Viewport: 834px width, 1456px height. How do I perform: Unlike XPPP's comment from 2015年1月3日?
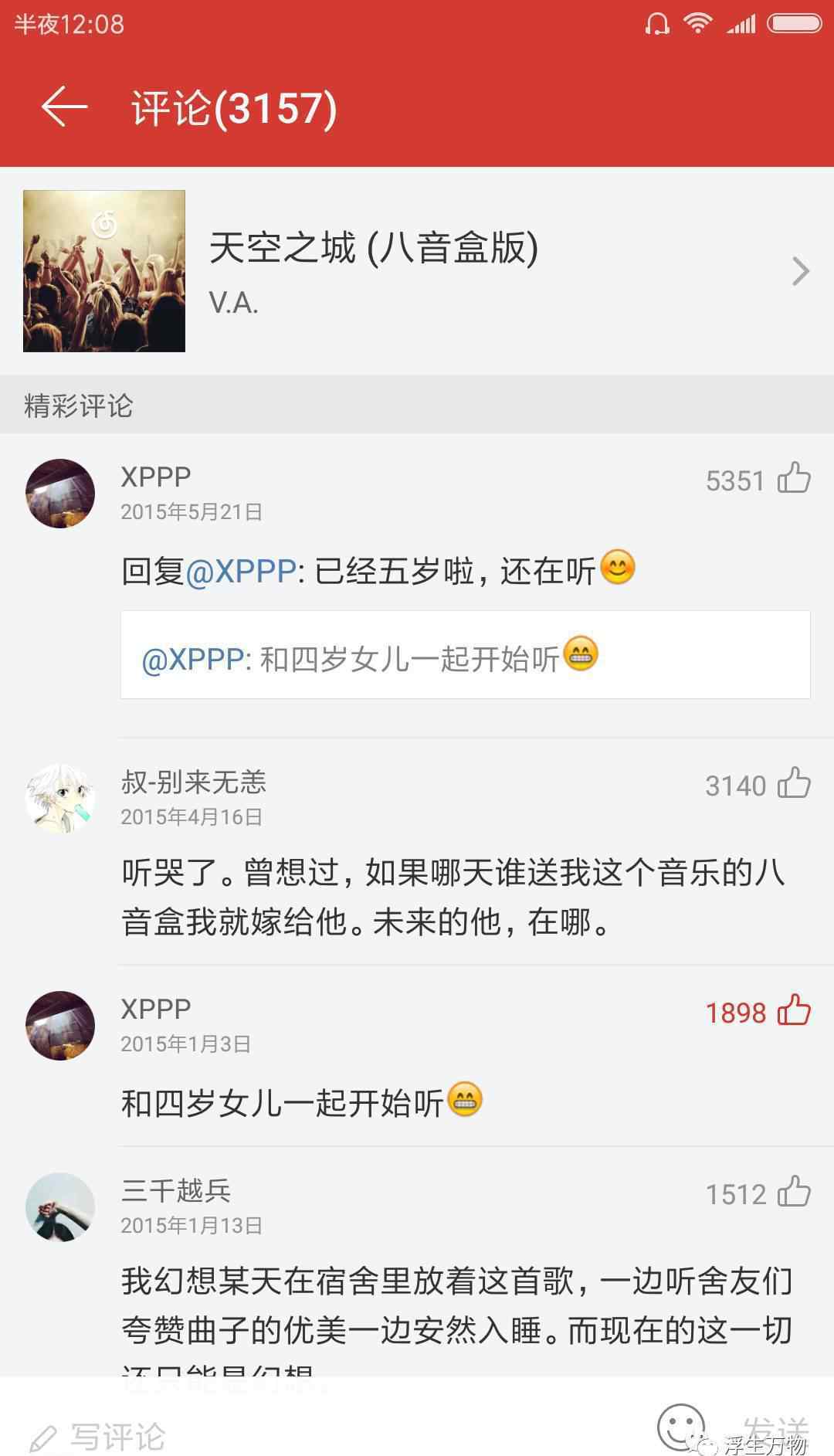pos(794,1011)
